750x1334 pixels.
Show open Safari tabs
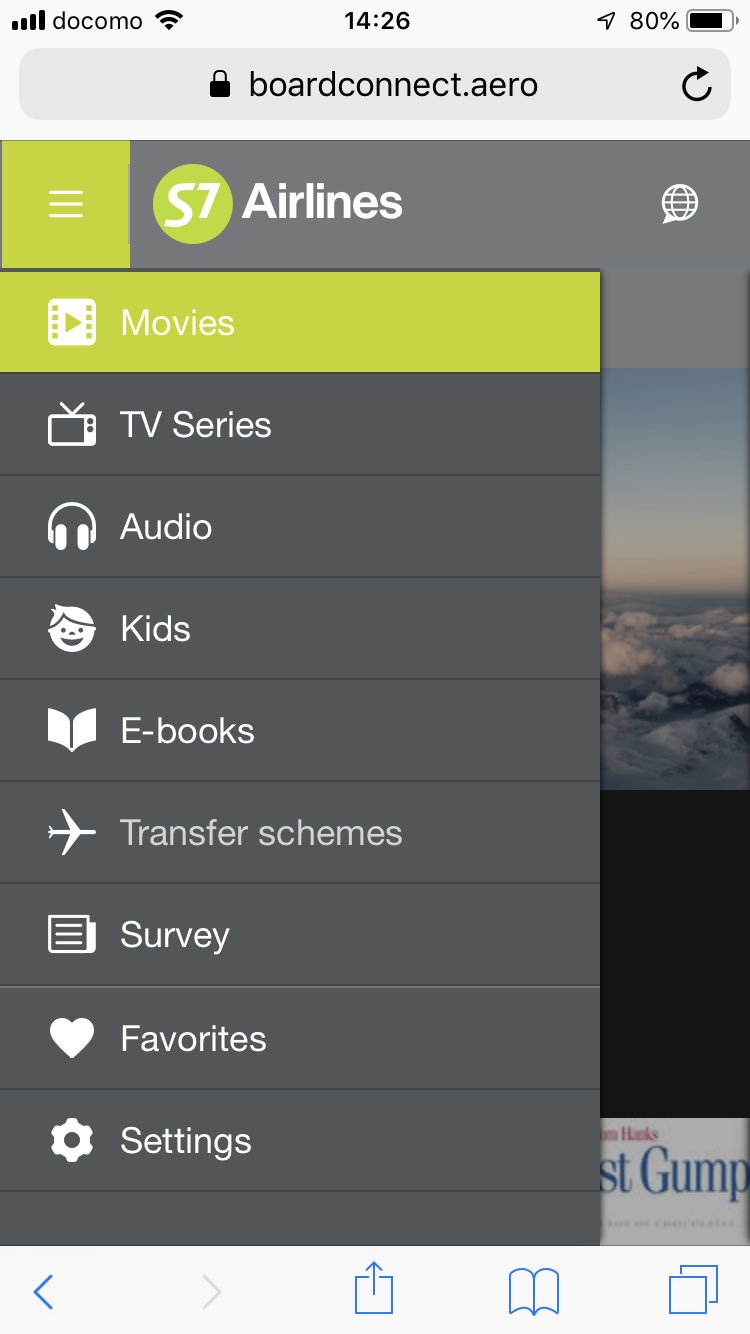pos(692,1292)
